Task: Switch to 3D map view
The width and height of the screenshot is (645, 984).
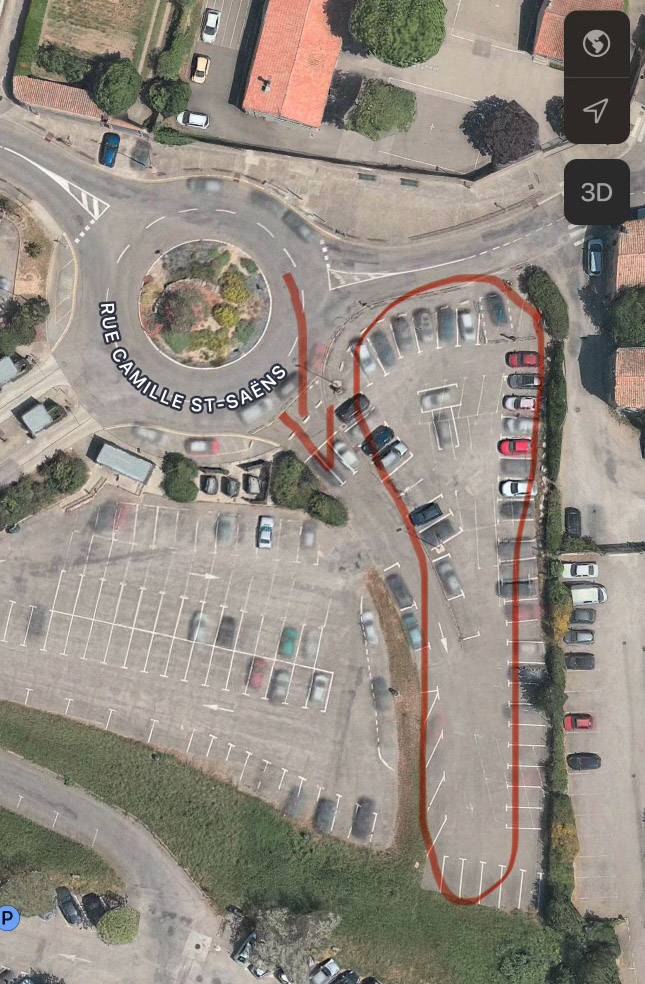Action: coord(597,192)
